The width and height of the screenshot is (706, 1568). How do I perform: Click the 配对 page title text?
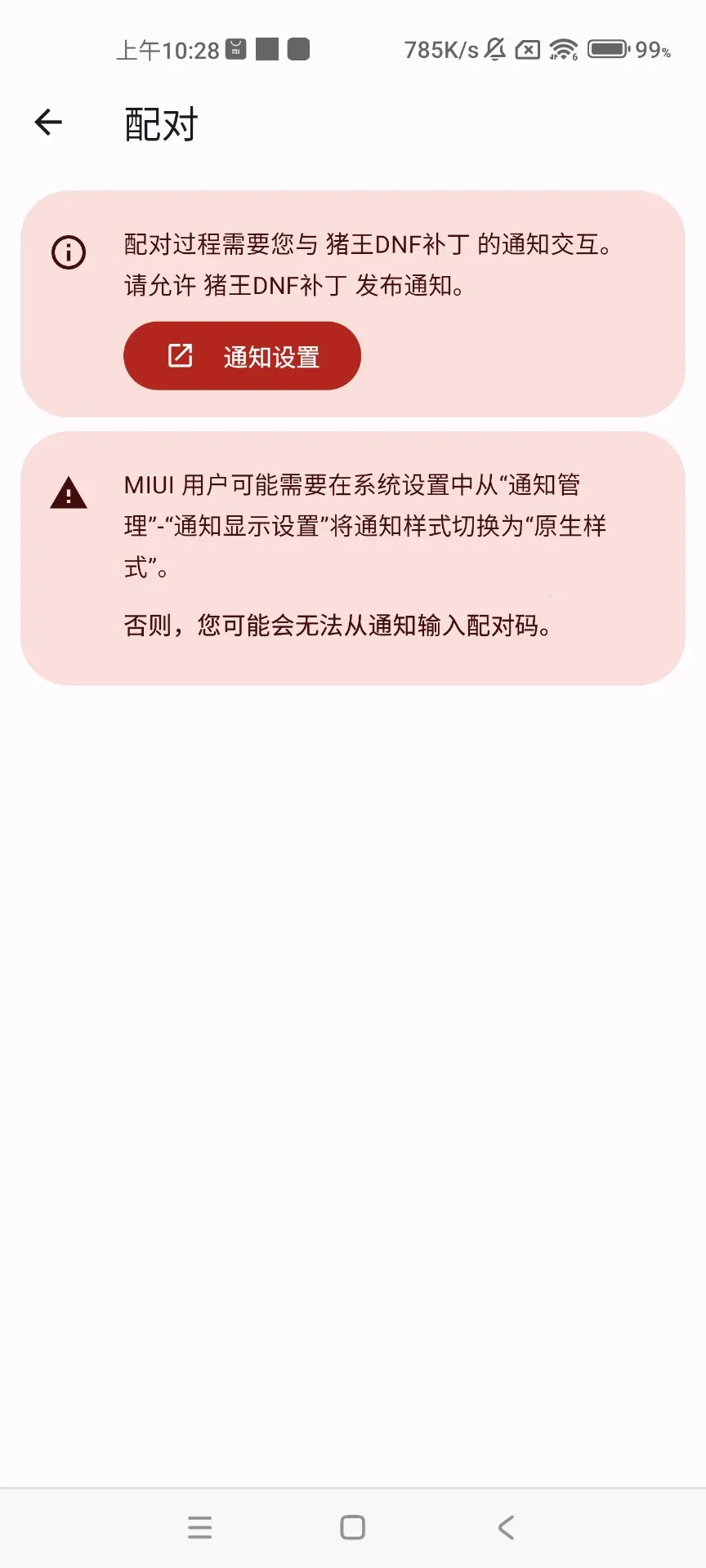[160, 124]
